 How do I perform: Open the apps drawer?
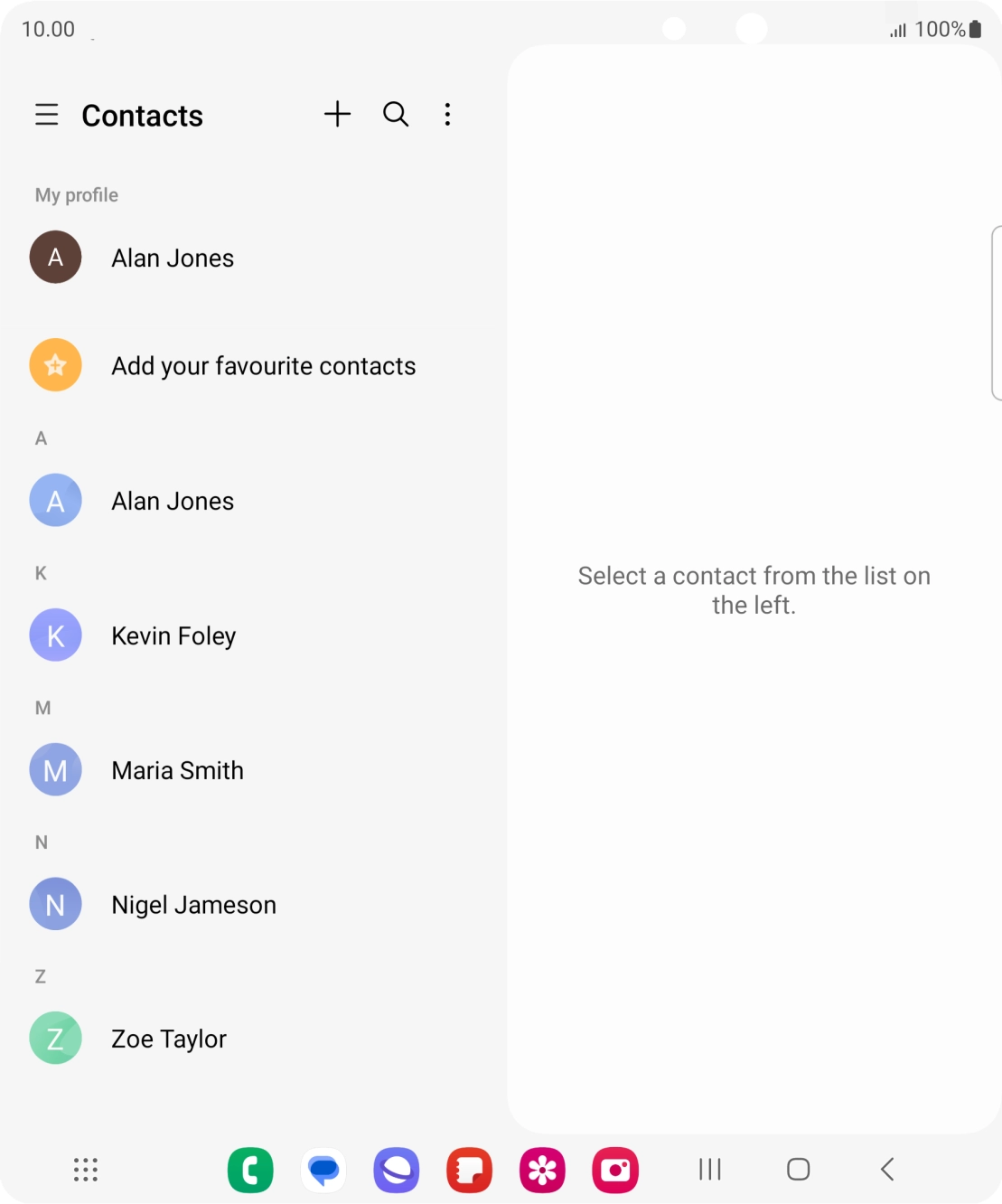[x=85, y=1170]
